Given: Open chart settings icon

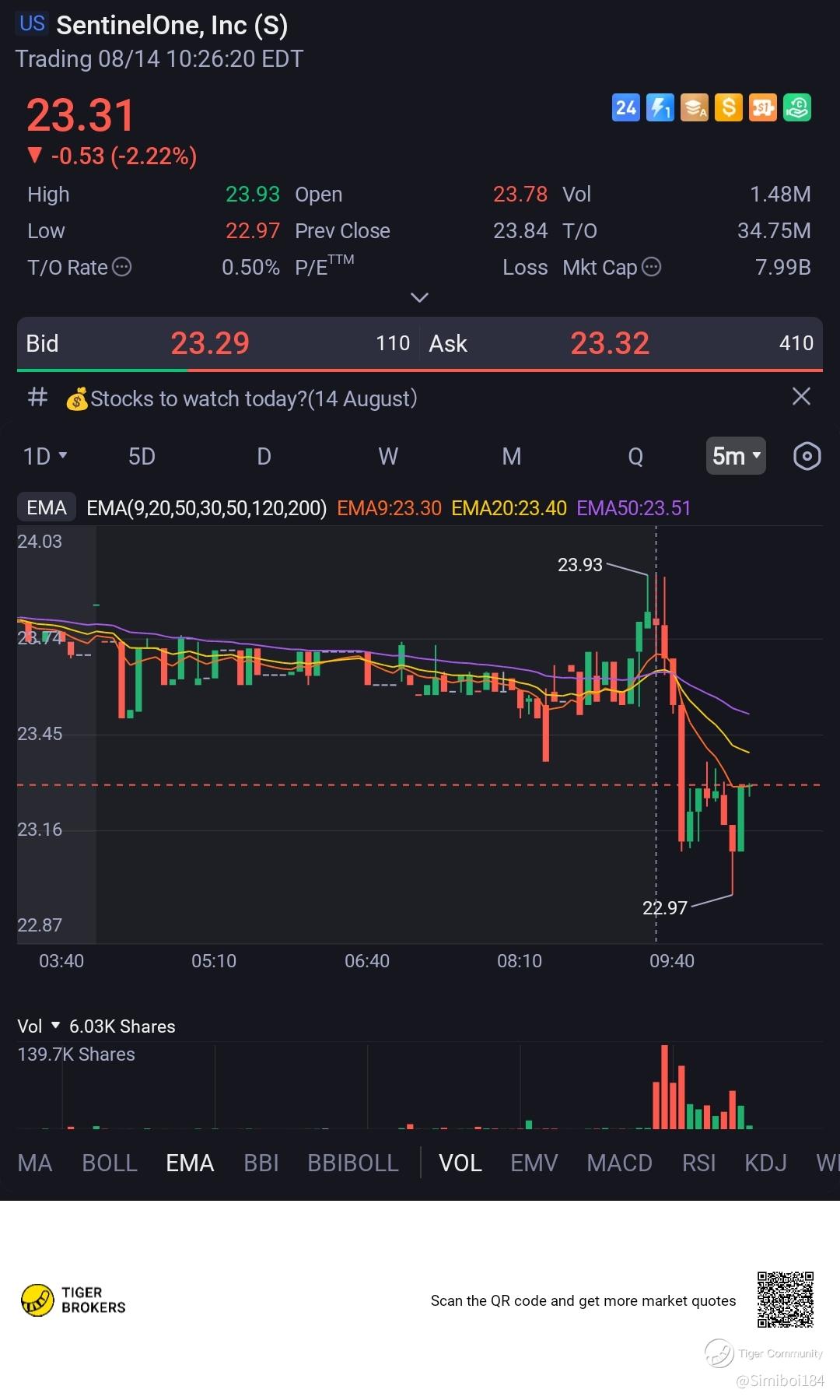Looking at the screenshot, I should [x=807, y=456].
